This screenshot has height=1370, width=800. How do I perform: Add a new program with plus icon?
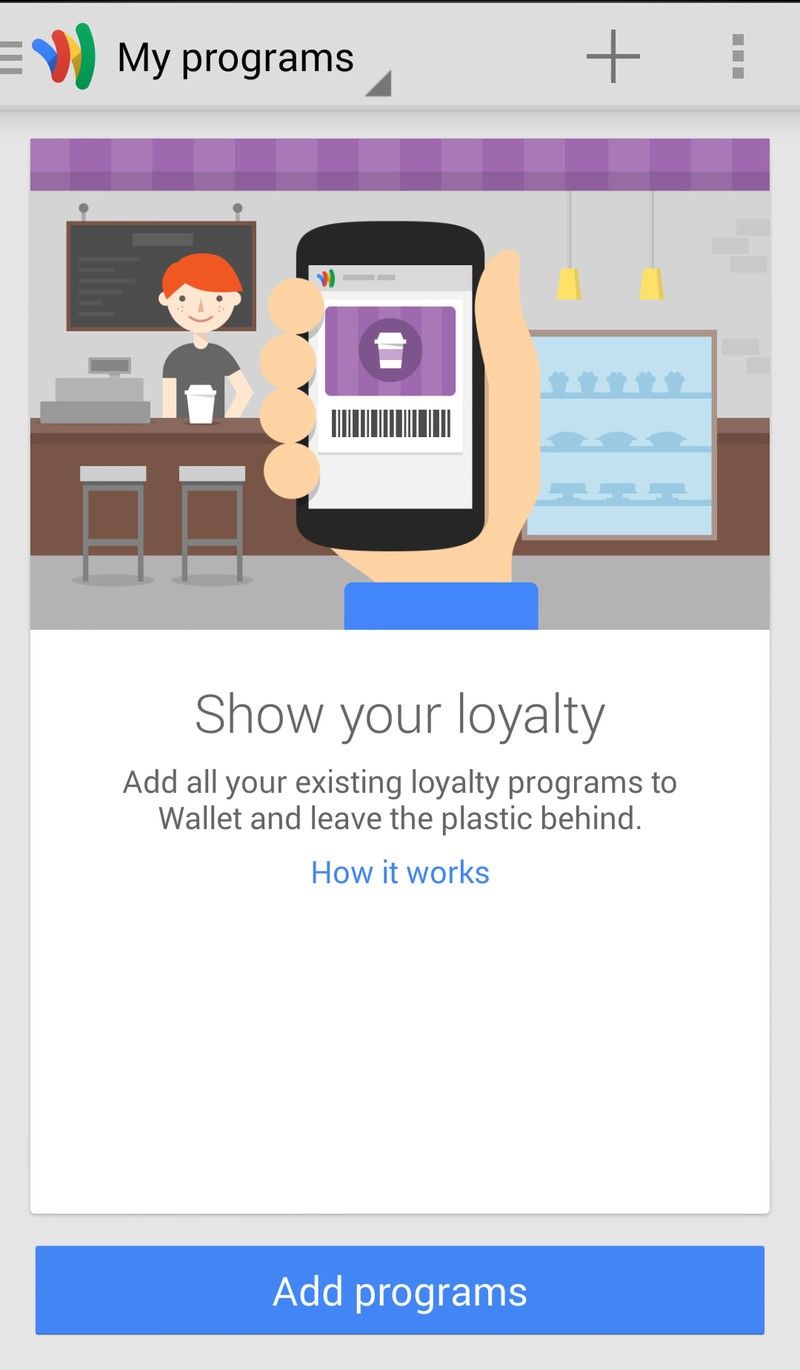612,57
